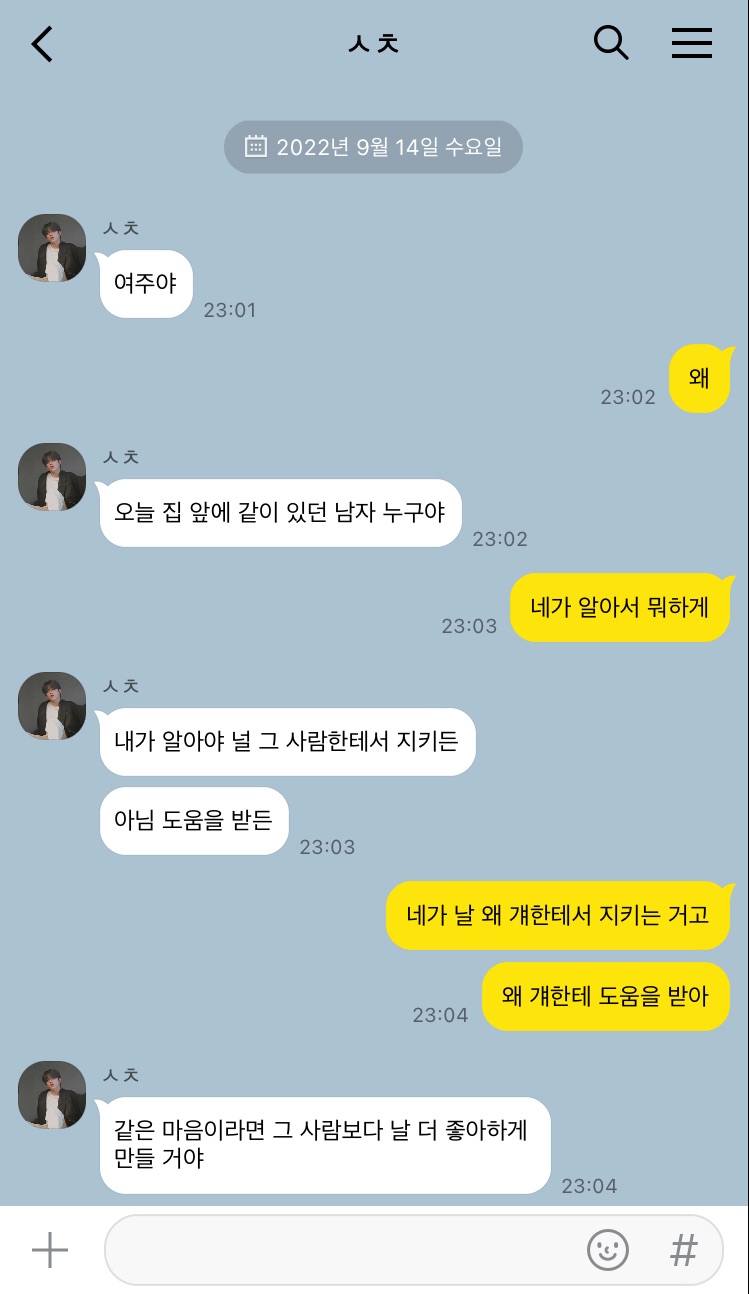Open the plus attachment menu
This screenshot has height=1294, width=749.
coord(49,1250)
